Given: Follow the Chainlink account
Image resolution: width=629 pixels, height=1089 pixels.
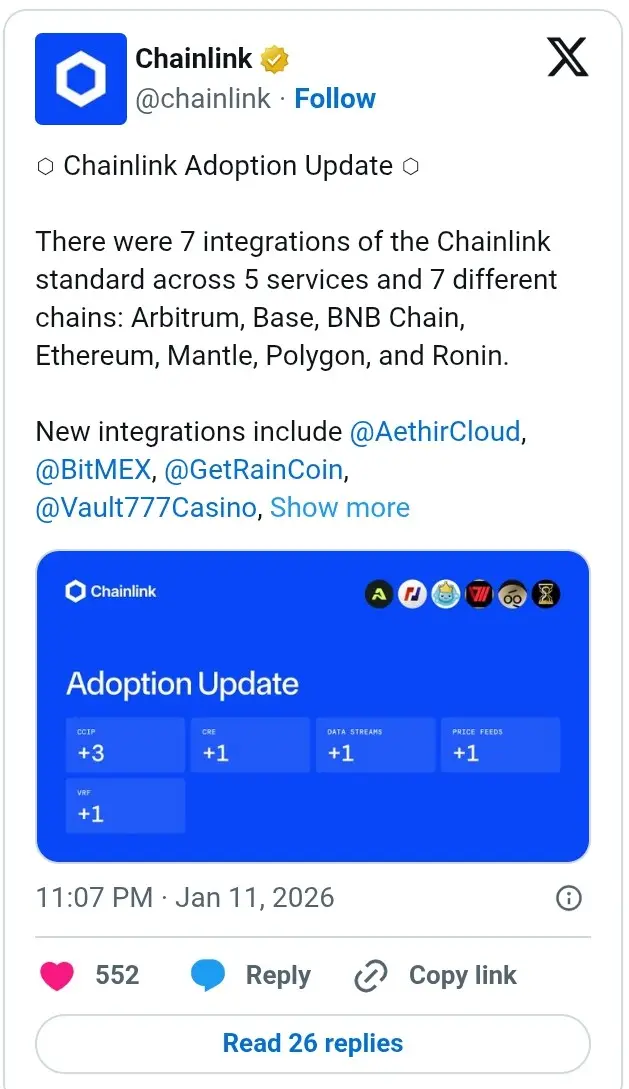Looking at the screenshot, I should click(x=335, y=99).
